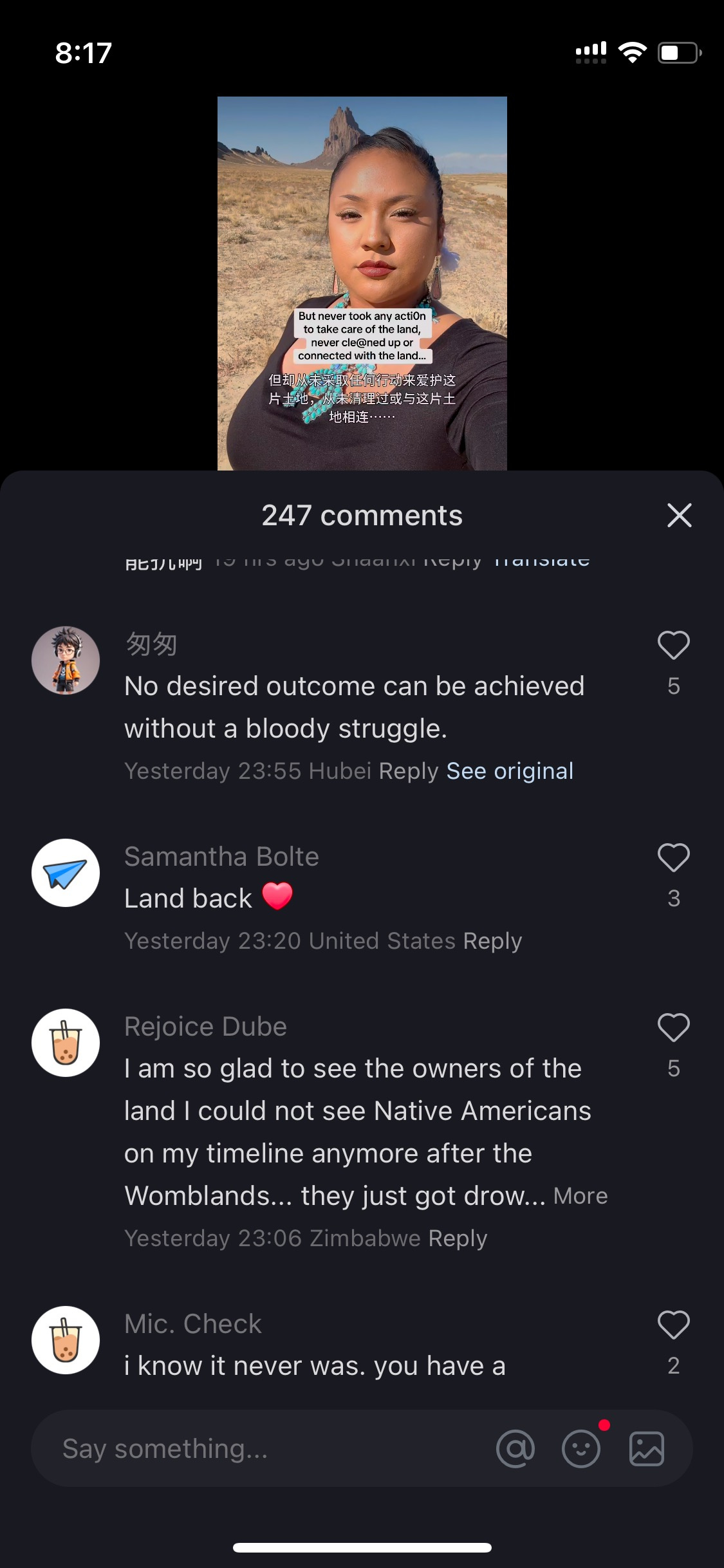Focus the Say something comment field
724x1568 pixels.
click(x=257, y=1449)
